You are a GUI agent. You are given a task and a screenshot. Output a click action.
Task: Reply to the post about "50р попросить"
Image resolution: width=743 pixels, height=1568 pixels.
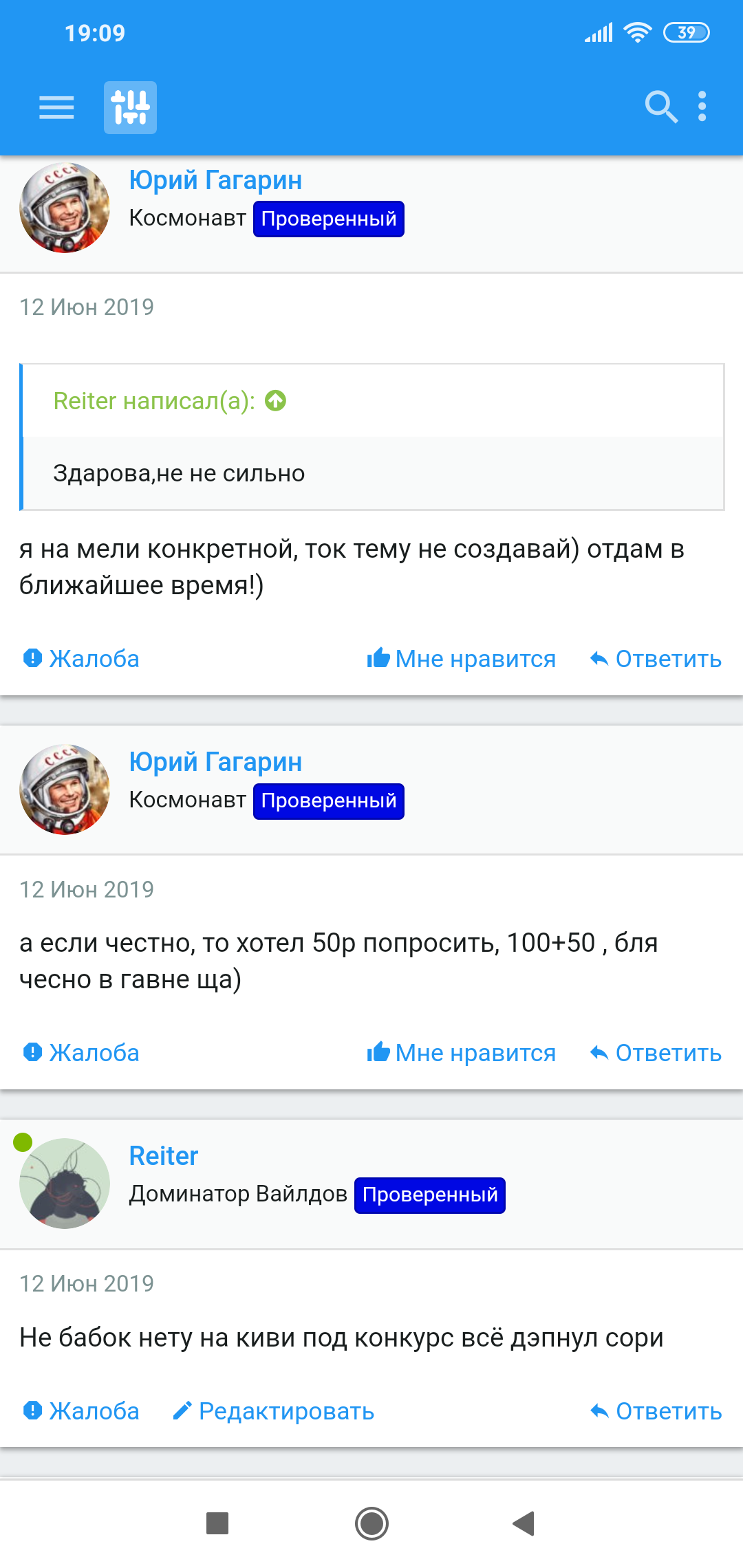[656, 1053]
